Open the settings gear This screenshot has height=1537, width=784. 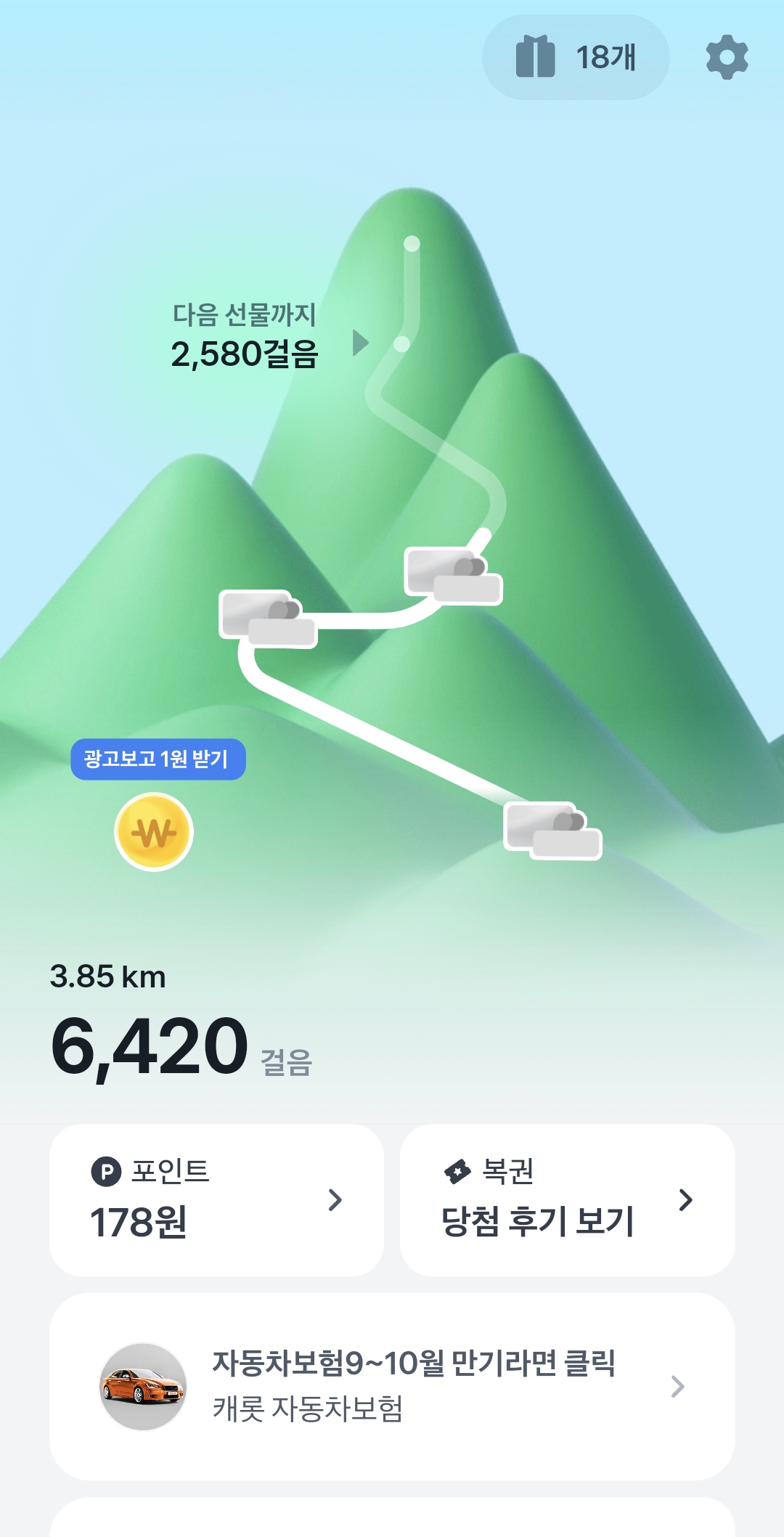[727, 57]
